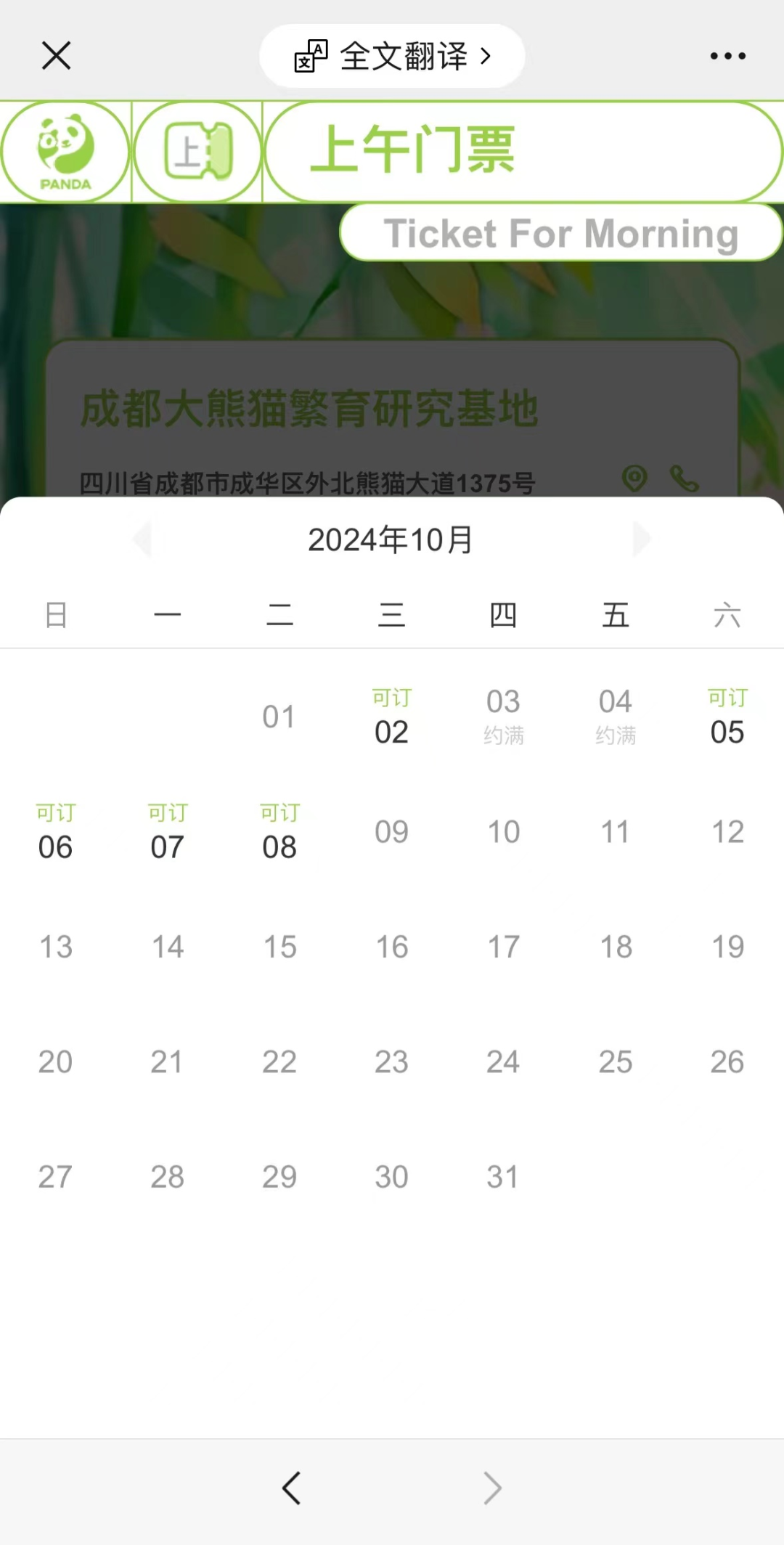Image resolution: width=784 pixels, height=1545 pixels.
Task: Close the mini program page
Action: point(57,56)
